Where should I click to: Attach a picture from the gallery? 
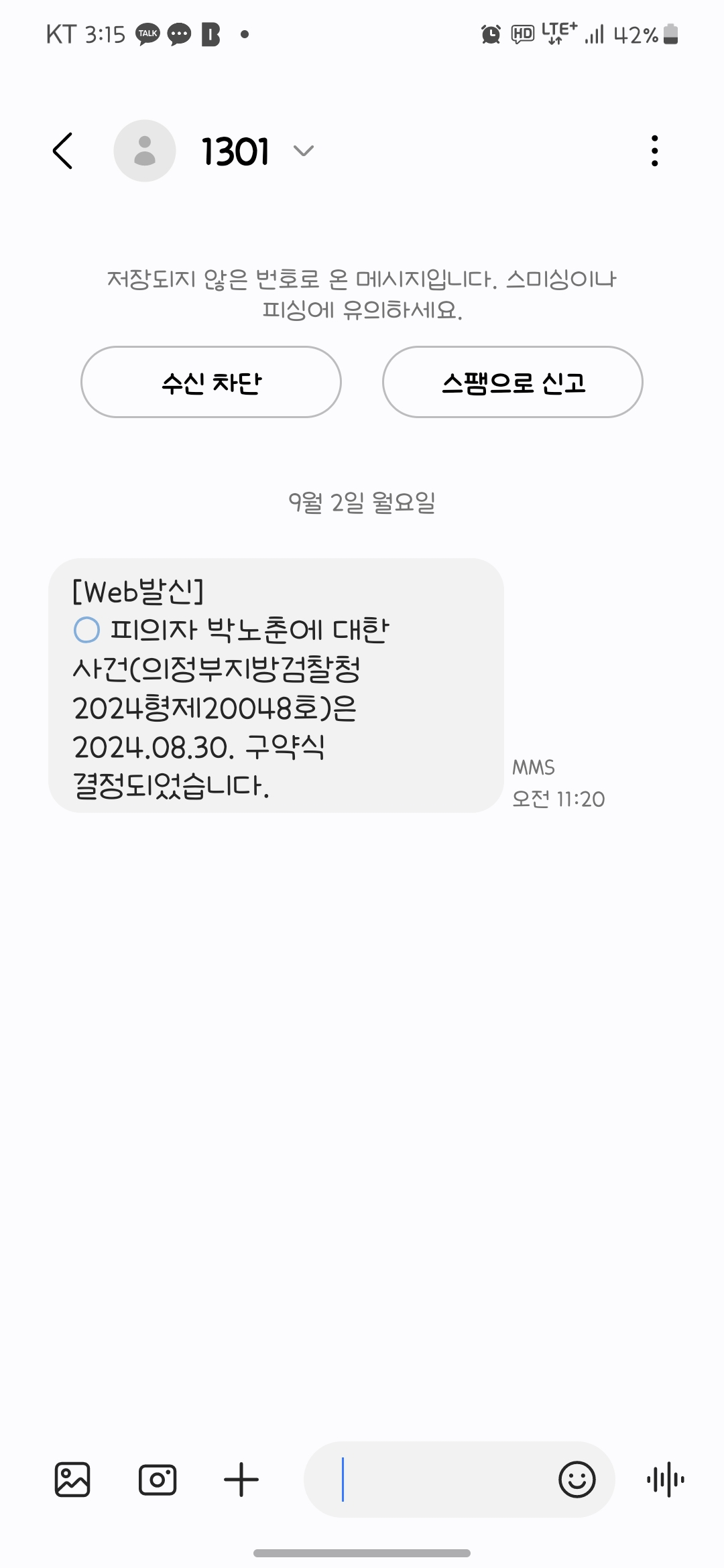click(x=72, y=1480)
